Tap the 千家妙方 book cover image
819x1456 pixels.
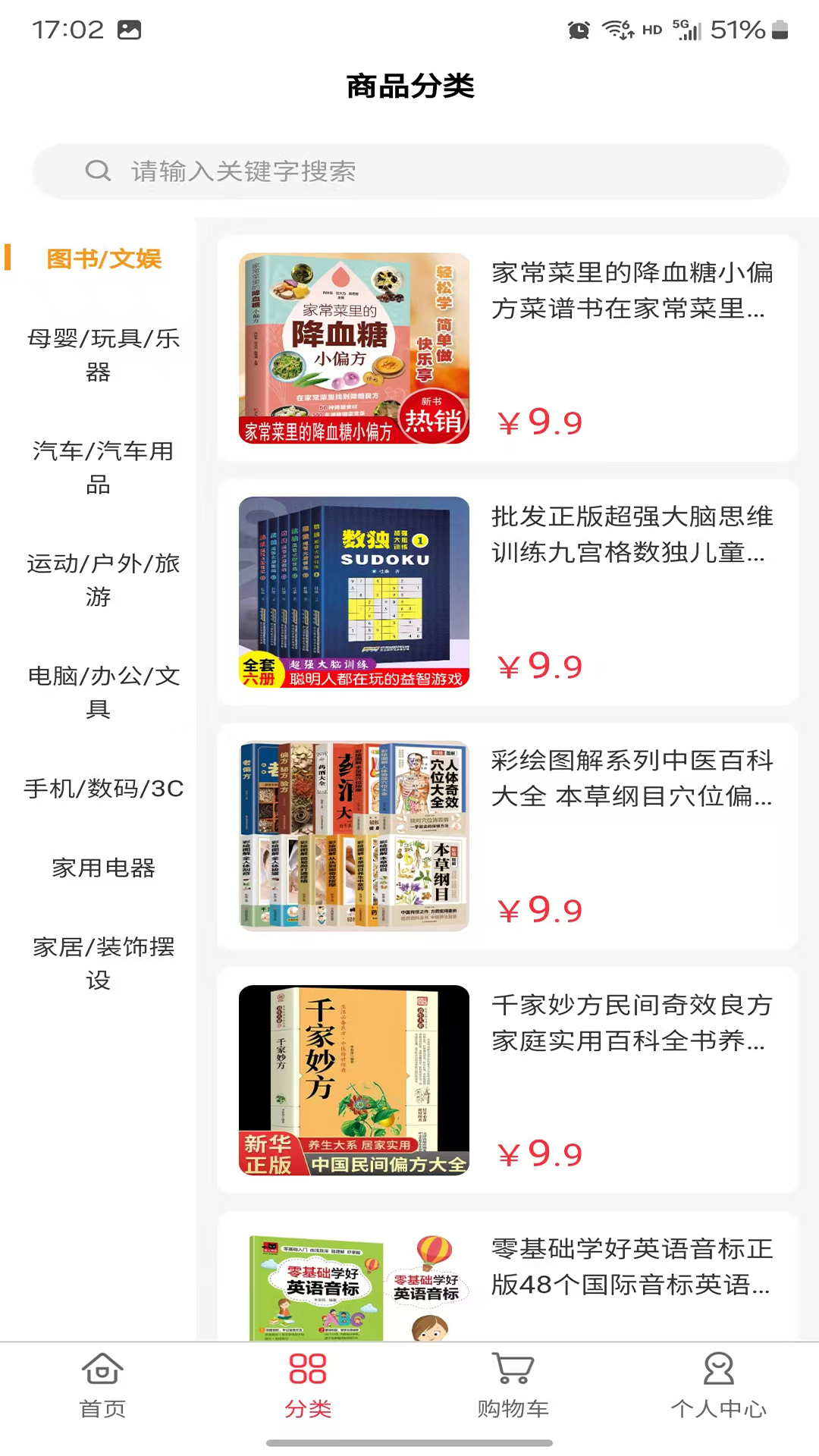pos(353,1080)
